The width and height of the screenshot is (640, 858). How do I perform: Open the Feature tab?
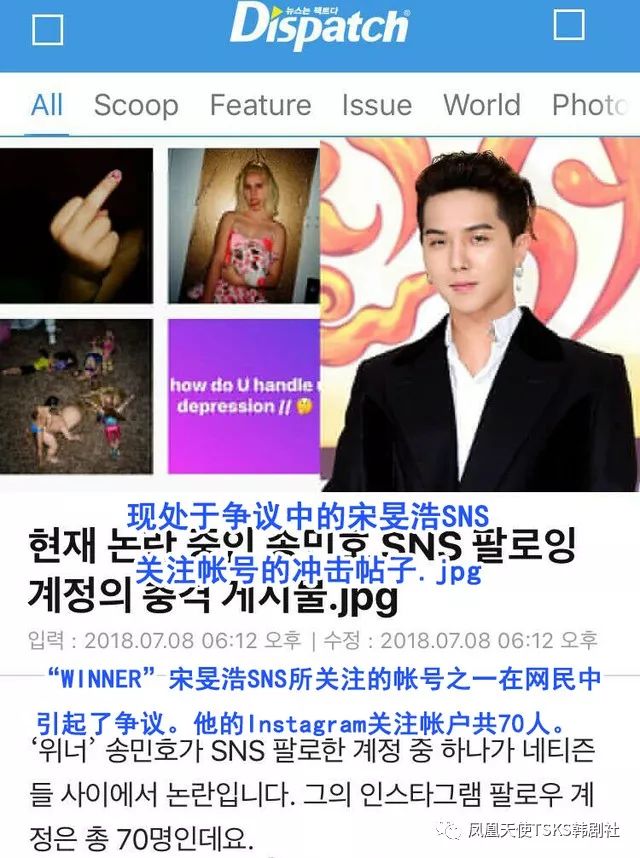tap(260, 105)
